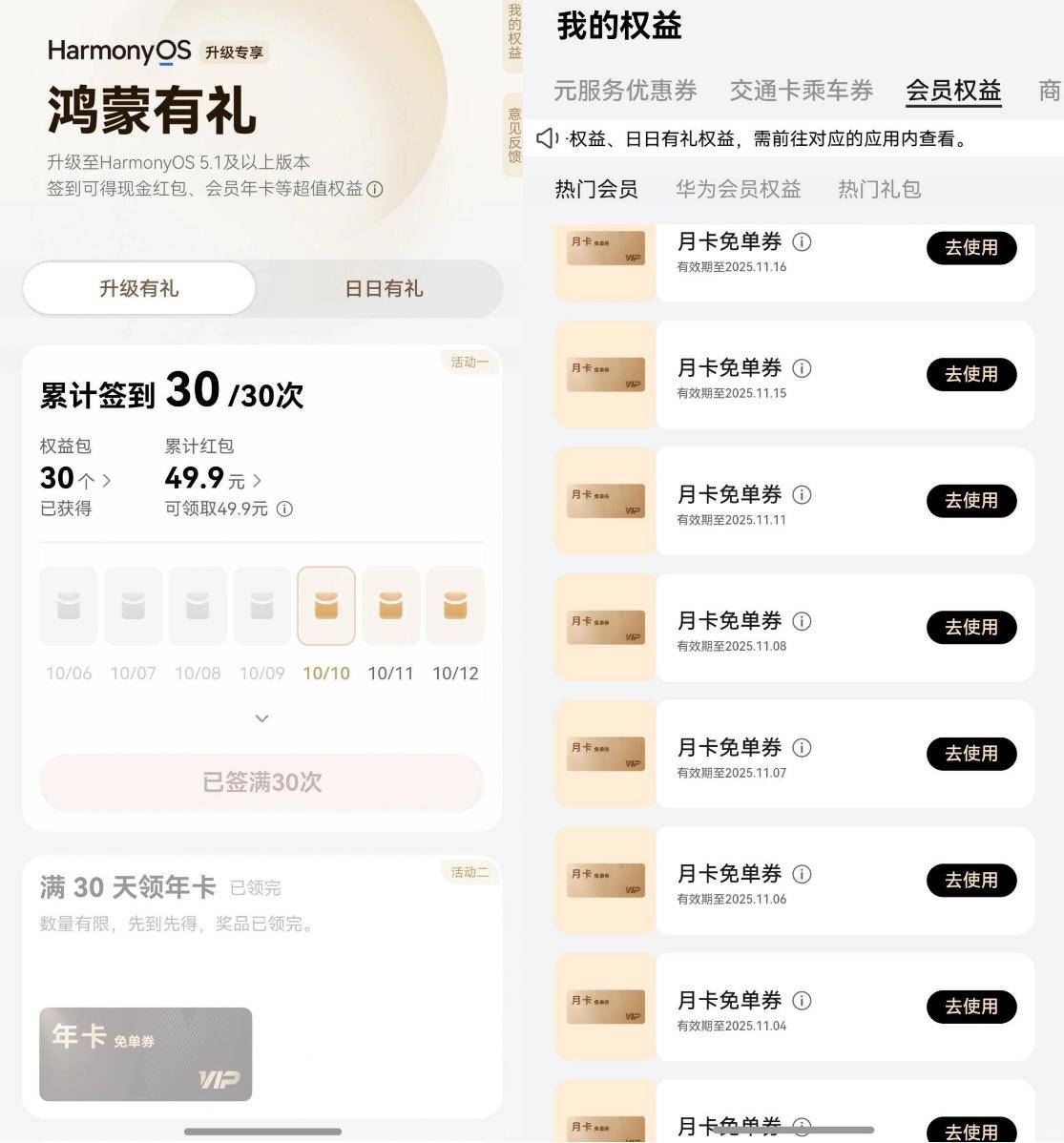Switch to the 热门礼包 sub-tab
1064x1143 pixels.
(879, 189)
